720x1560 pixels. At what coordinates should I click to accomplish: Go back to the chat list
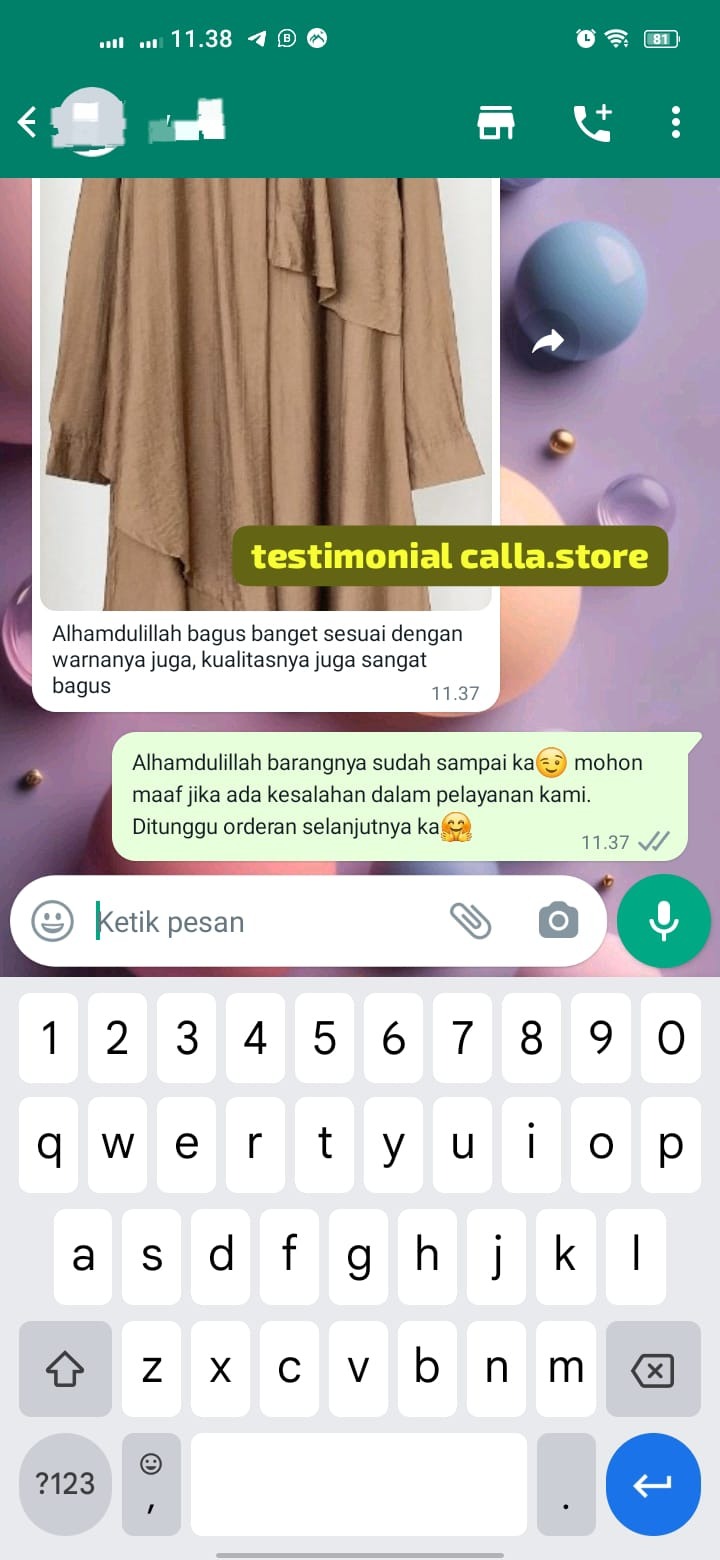click(x=27, y=123)
